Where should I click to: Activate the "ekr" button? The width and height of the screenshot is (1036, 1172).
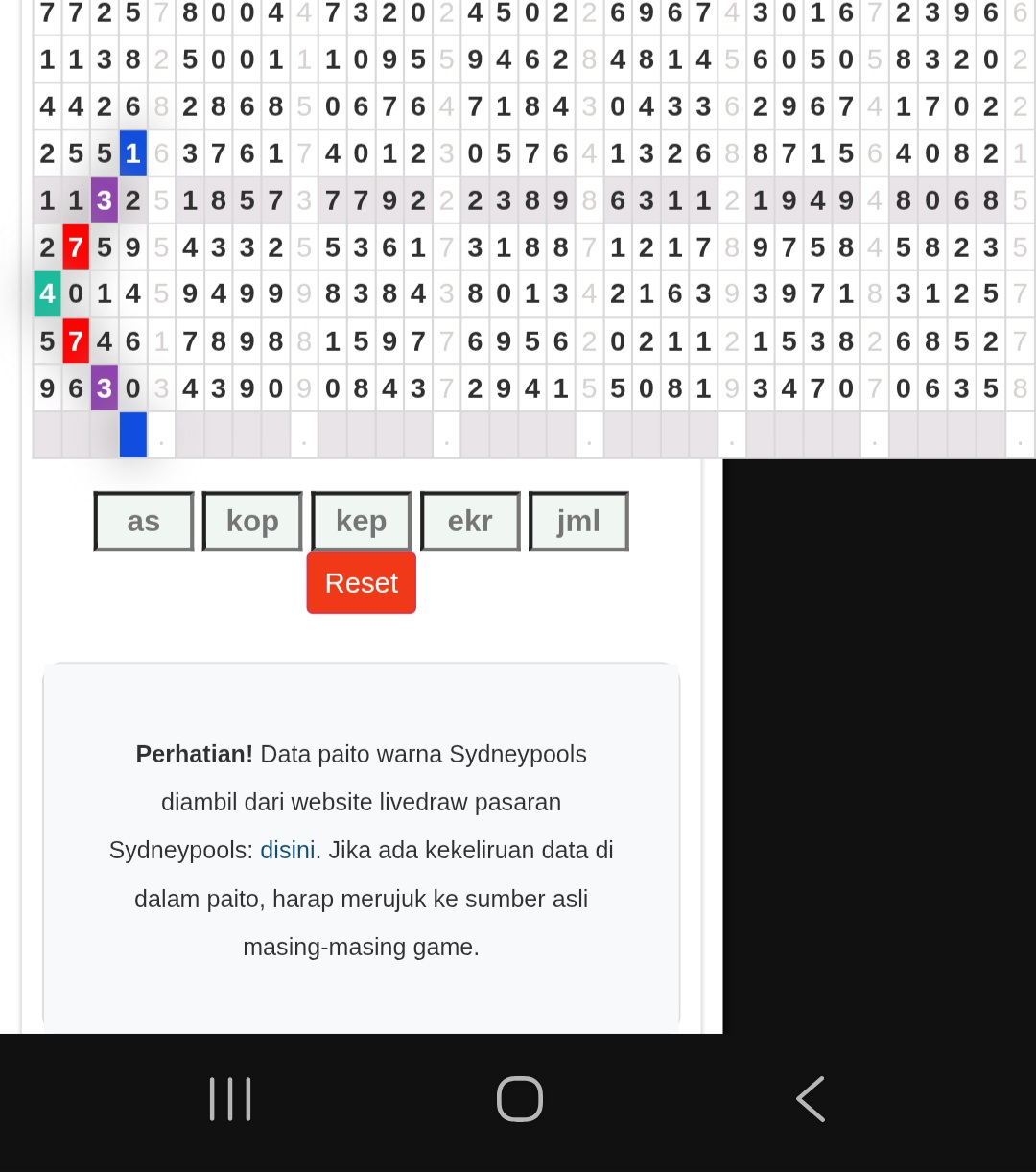coord(470,521)
